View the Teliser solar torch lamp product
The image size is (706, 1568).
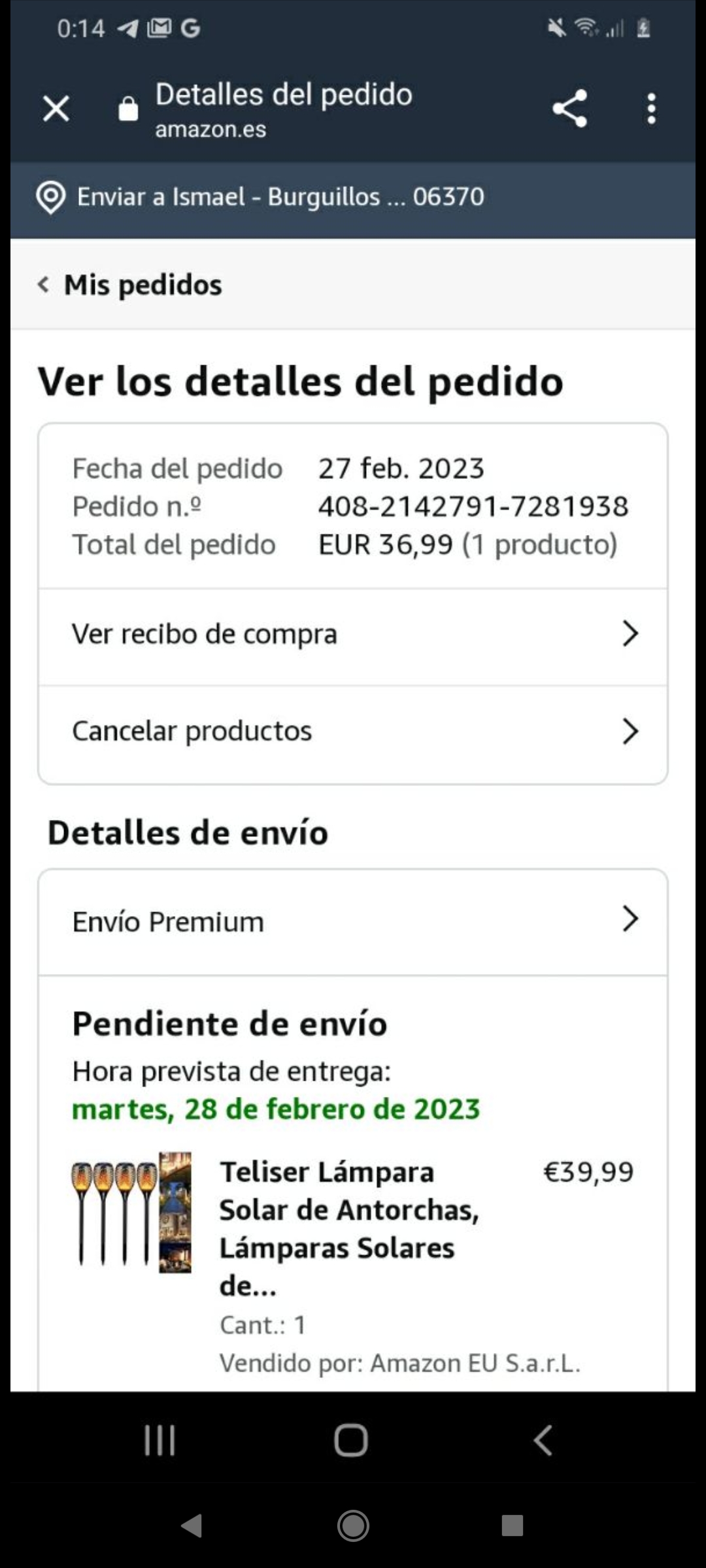click(x=131, y=1213)
